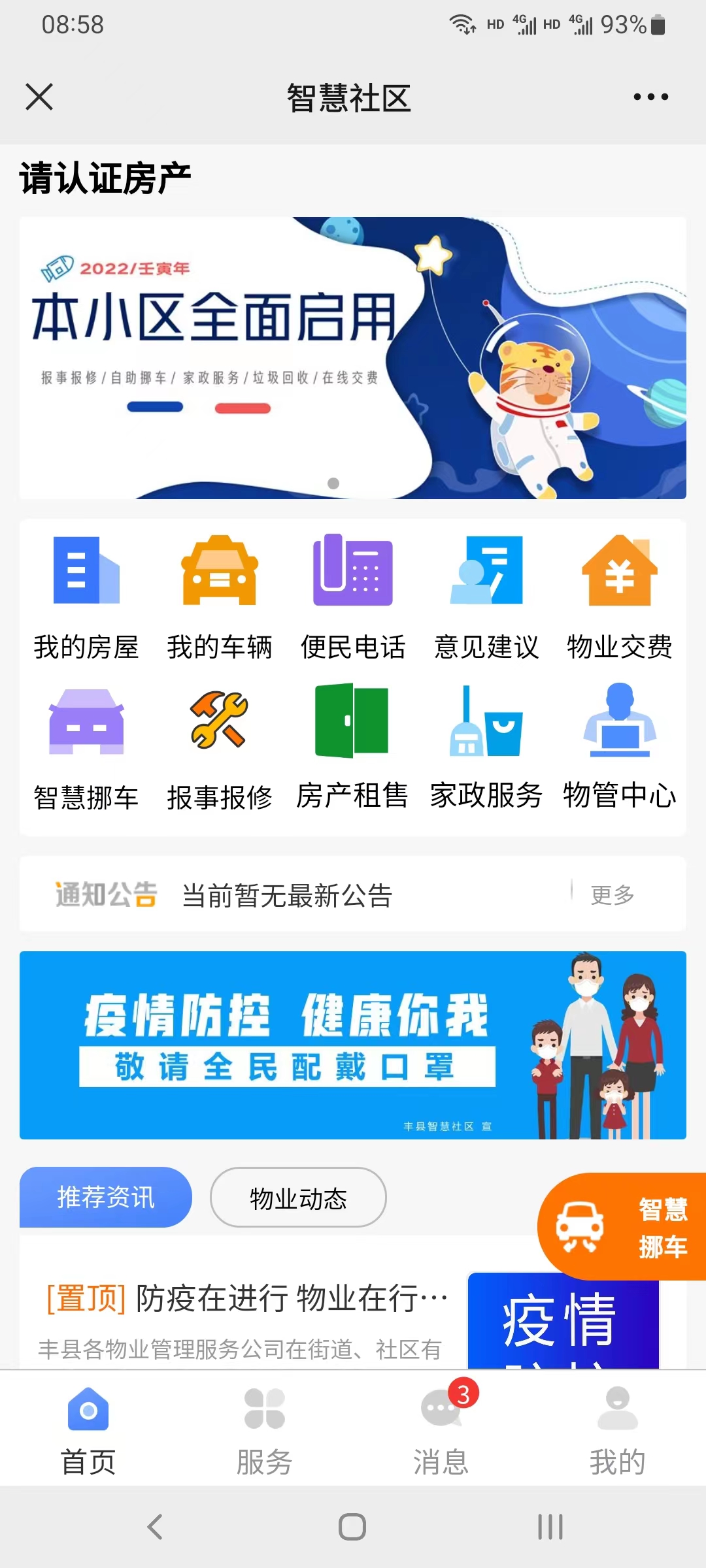This screenshot has width=706, height=1568.
Task: Open 房产租售 rentals and sales
Action: pos(352,747)
